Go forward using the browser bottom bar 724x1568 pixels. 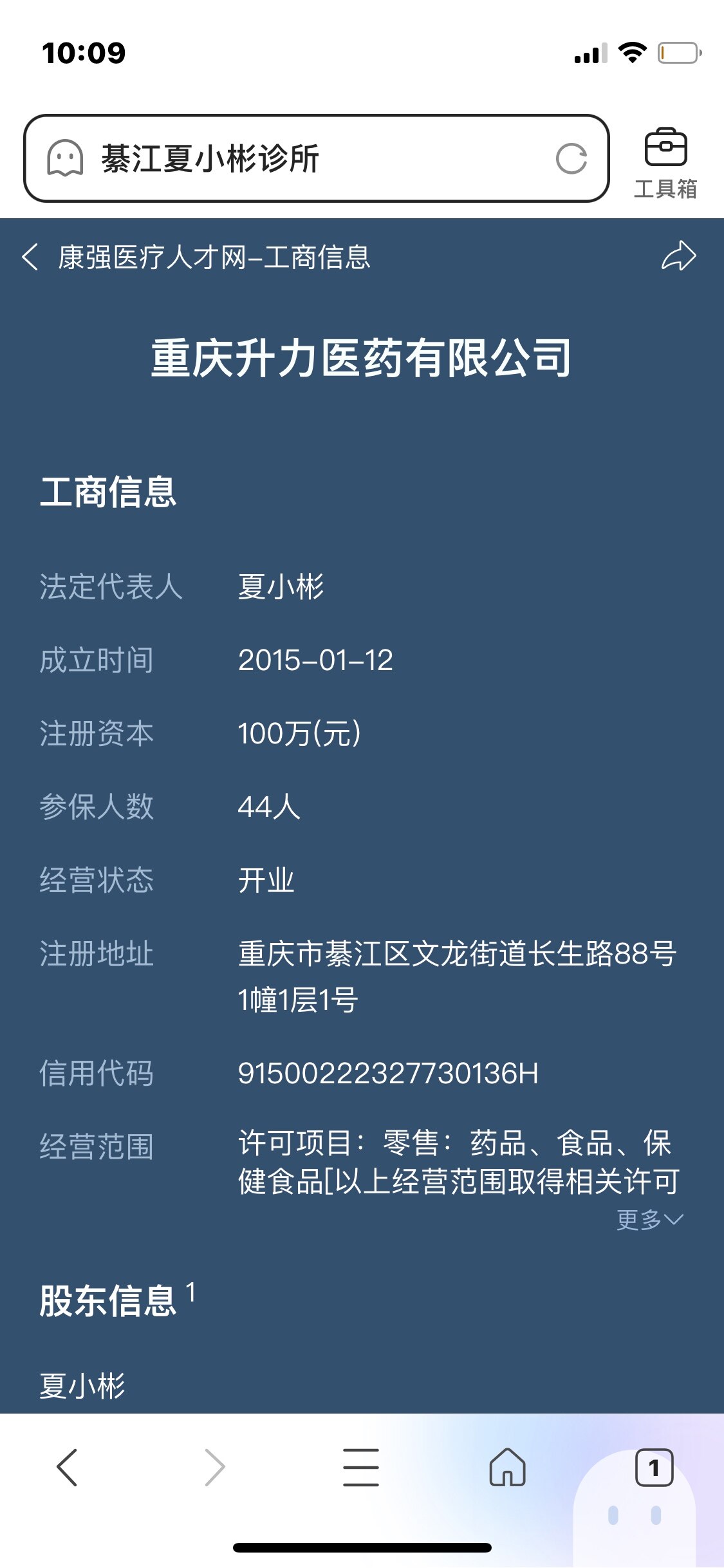(x=214, y=1467)
